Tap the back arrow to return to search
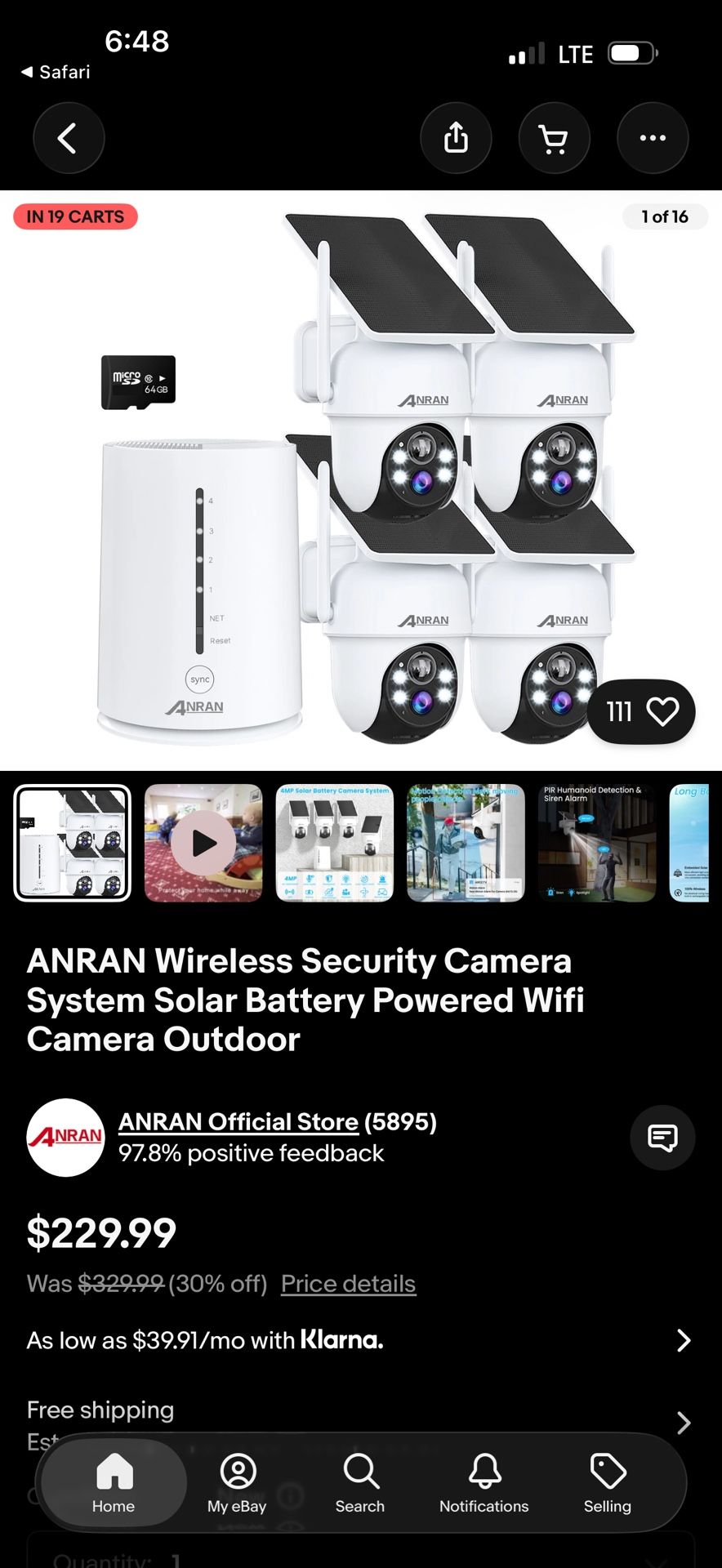The height and width of the screenshot is (1568, 722). click(69, 138)
